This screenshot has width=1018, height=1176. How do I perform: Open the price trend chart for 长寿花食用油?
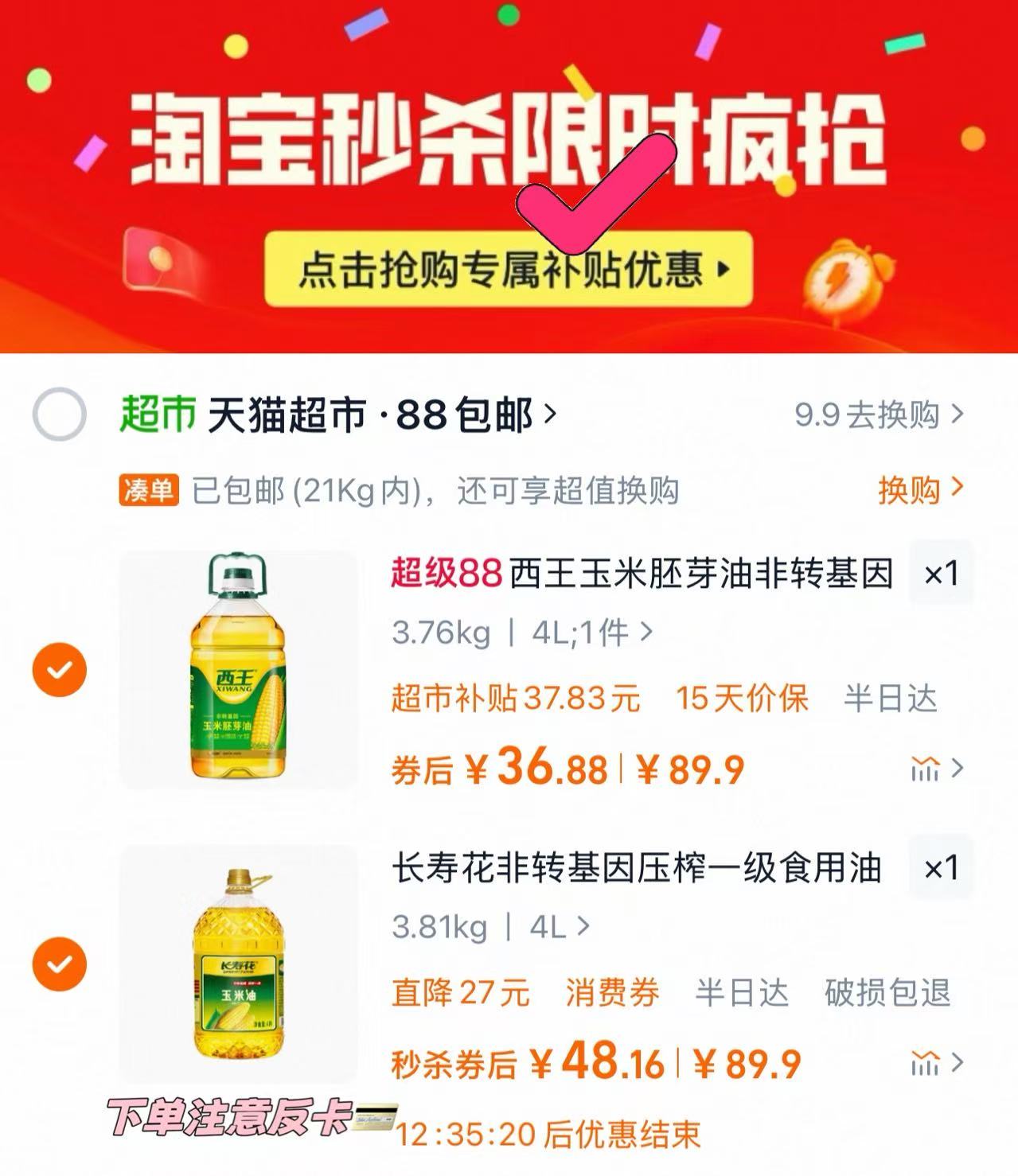(x=926, y=1061)
